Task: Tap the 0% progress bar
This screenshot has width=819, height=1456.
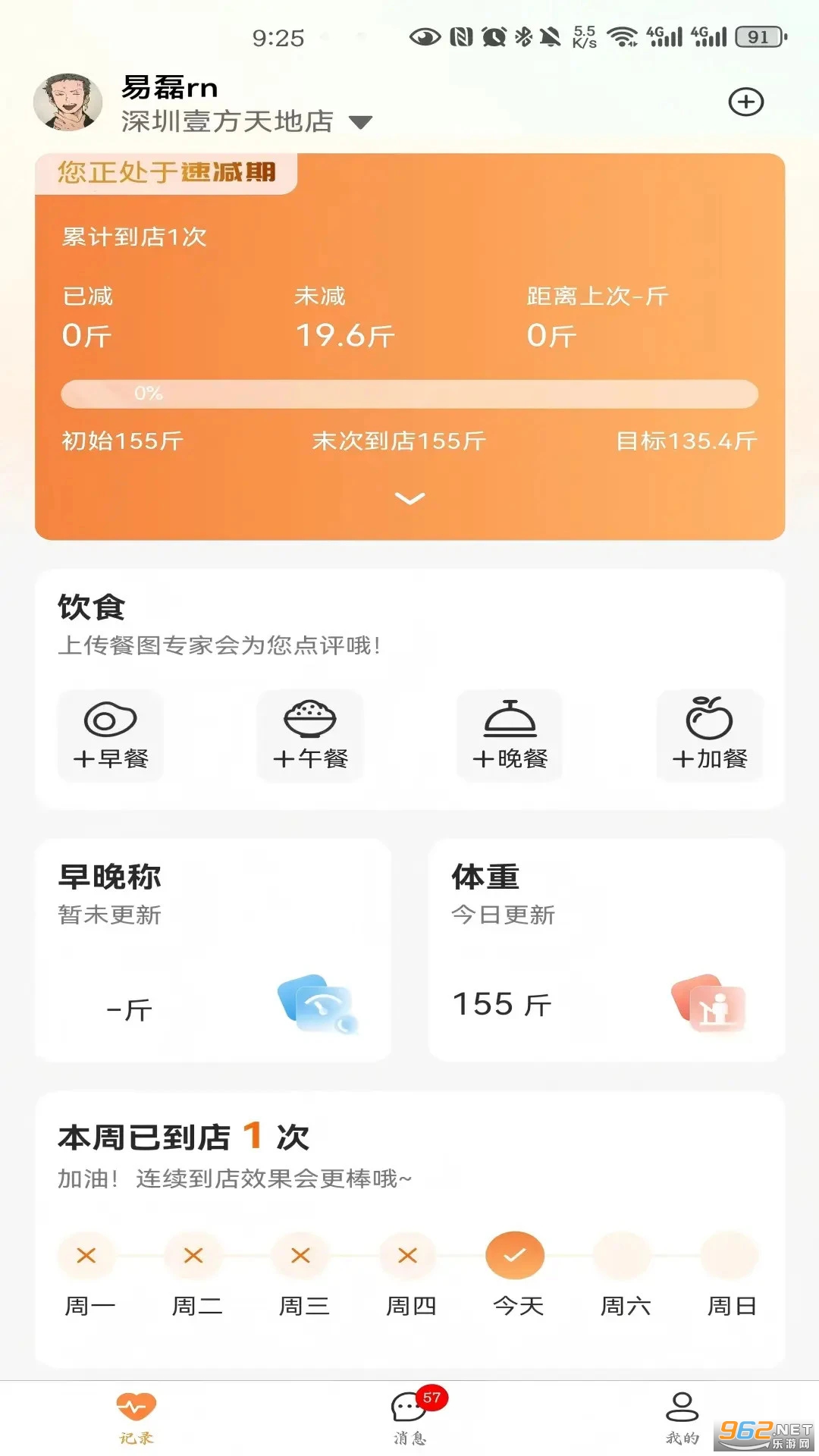Action: tap(409, 394)
